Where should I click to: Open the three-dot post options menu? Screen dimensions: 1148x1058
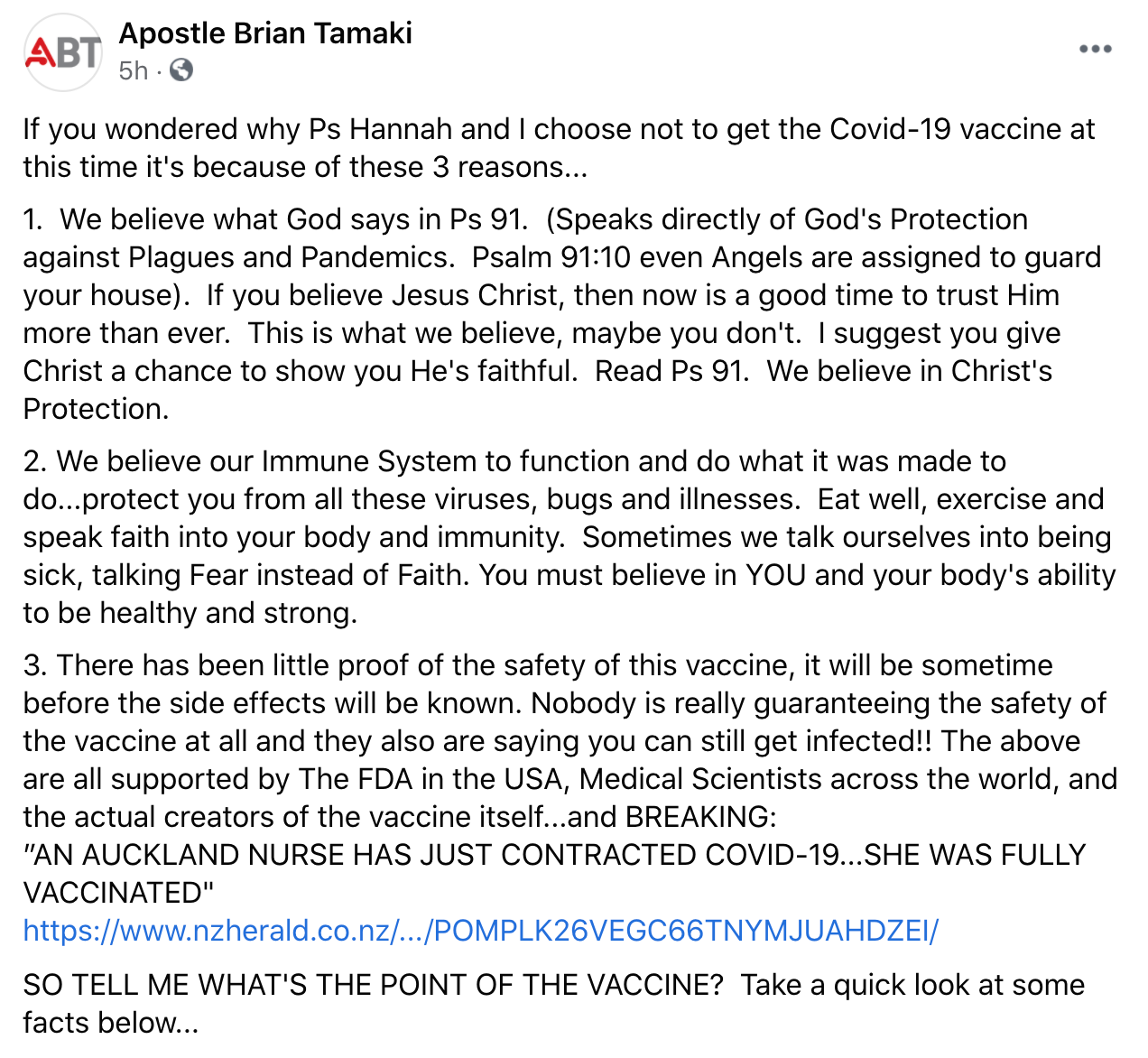pos(1095,49)
